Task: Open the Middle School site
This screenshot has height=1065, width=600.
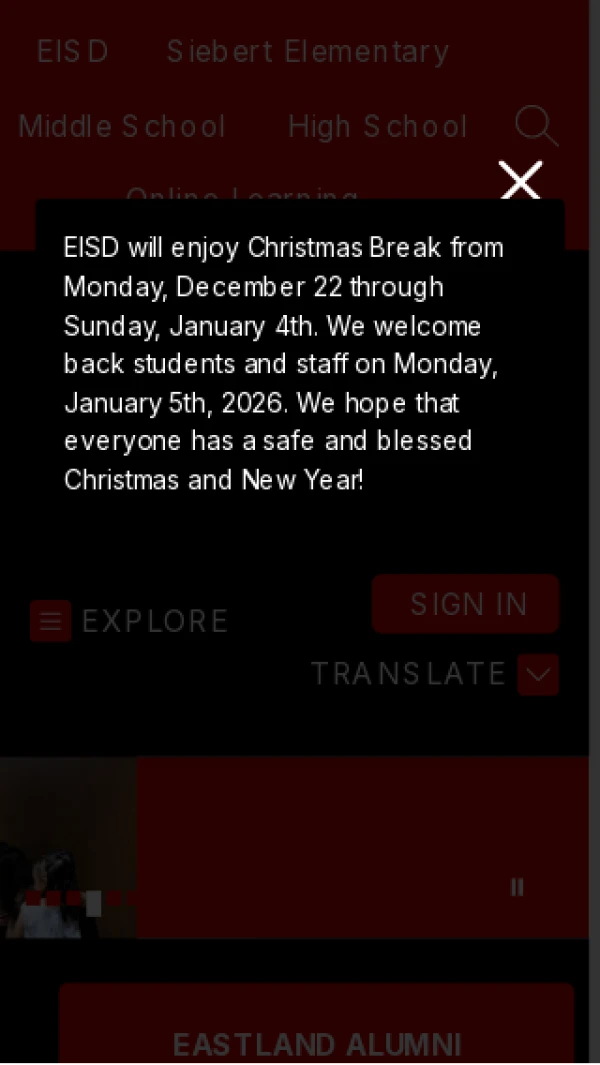Action: (122, 127)
